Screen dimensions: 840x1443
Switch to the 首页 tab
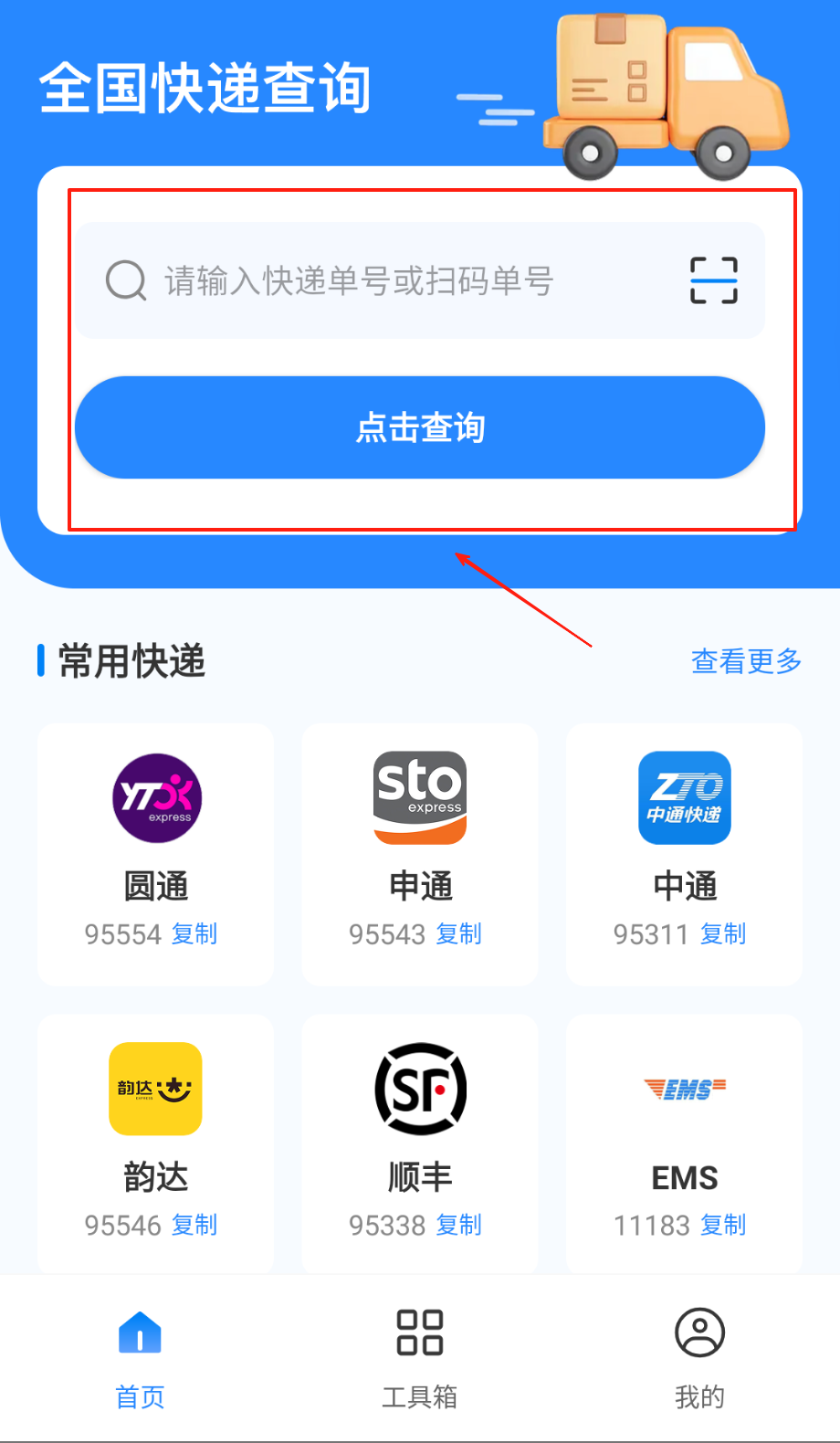click(140, 1358)
